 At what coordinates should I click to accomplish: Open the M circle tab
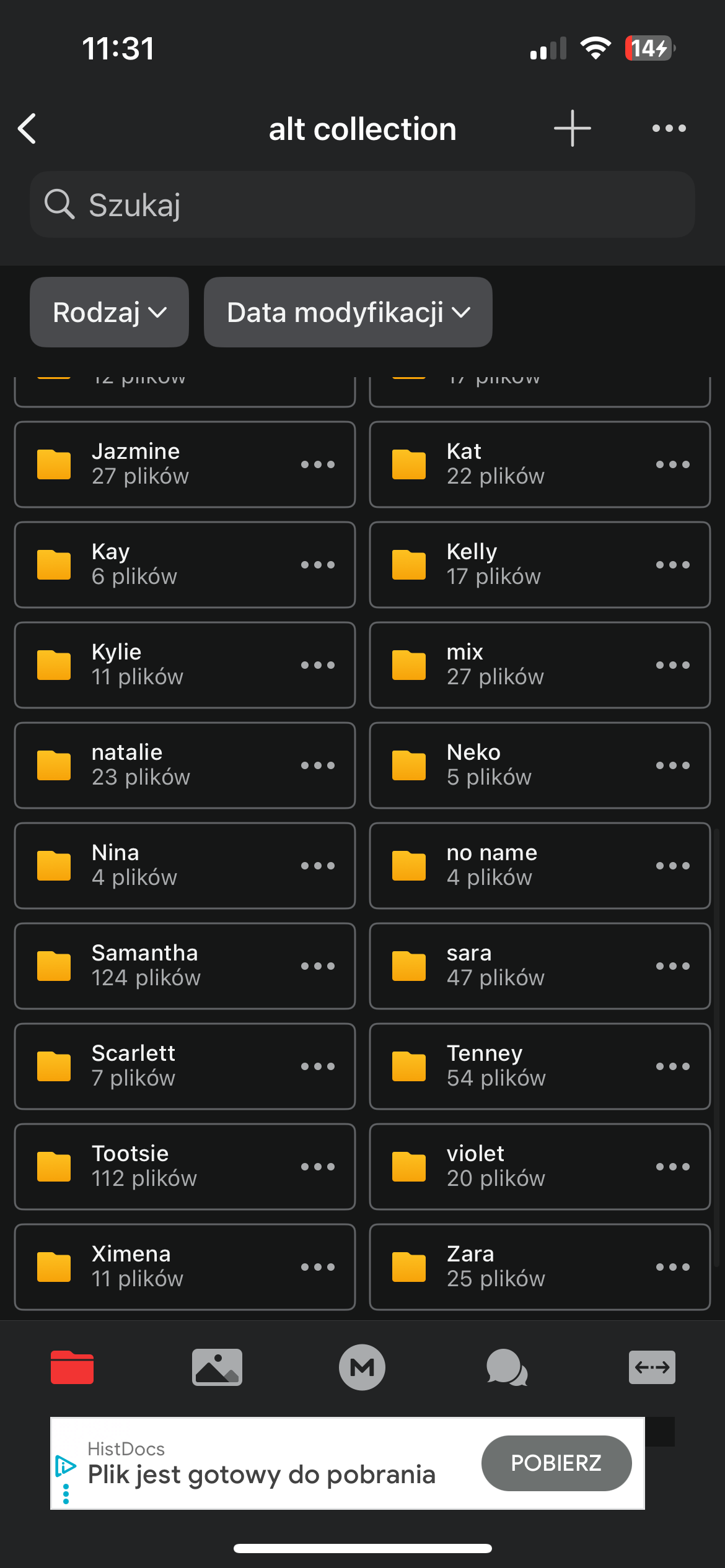click(x=362, y=1367)
